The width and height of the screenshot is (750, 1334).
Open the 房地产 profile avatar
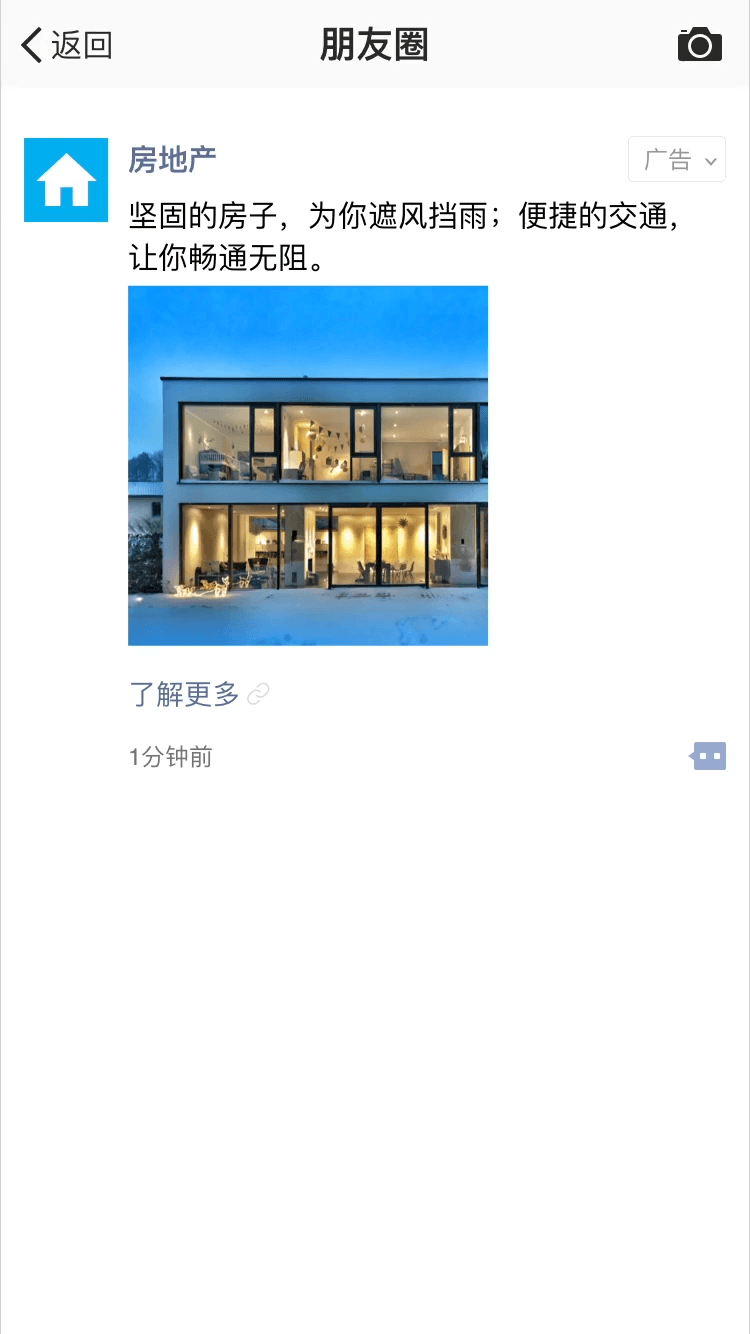pos(66,180)
